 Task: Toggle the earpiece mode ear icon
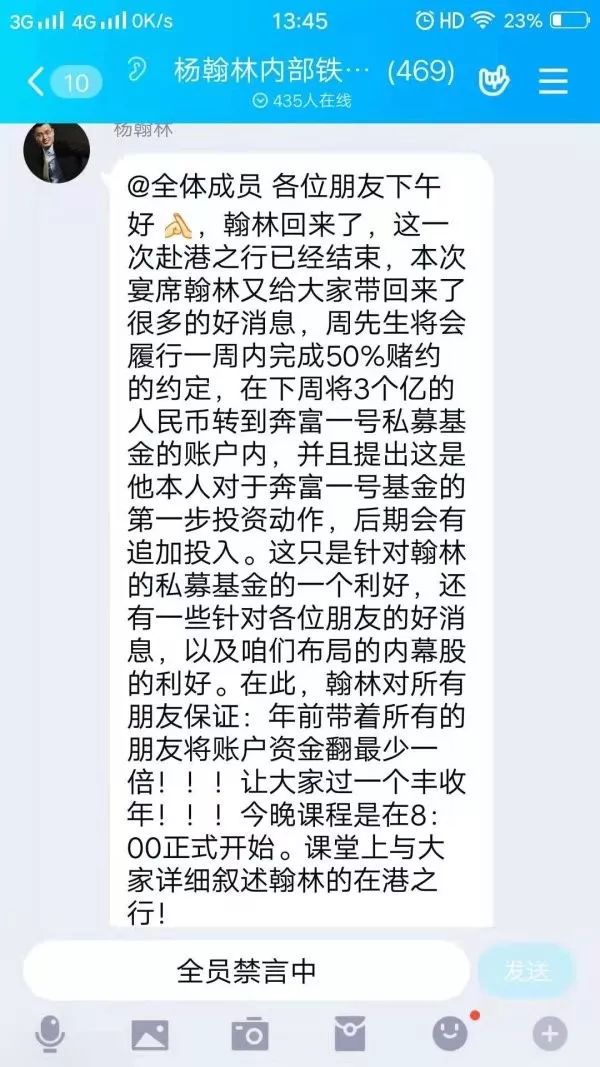[138, 69]
